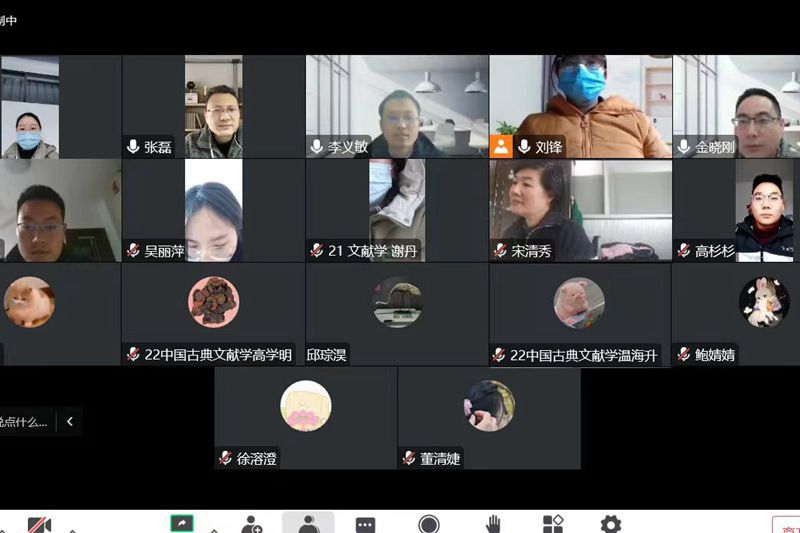Toggle the camera video icon

[40, 525]
